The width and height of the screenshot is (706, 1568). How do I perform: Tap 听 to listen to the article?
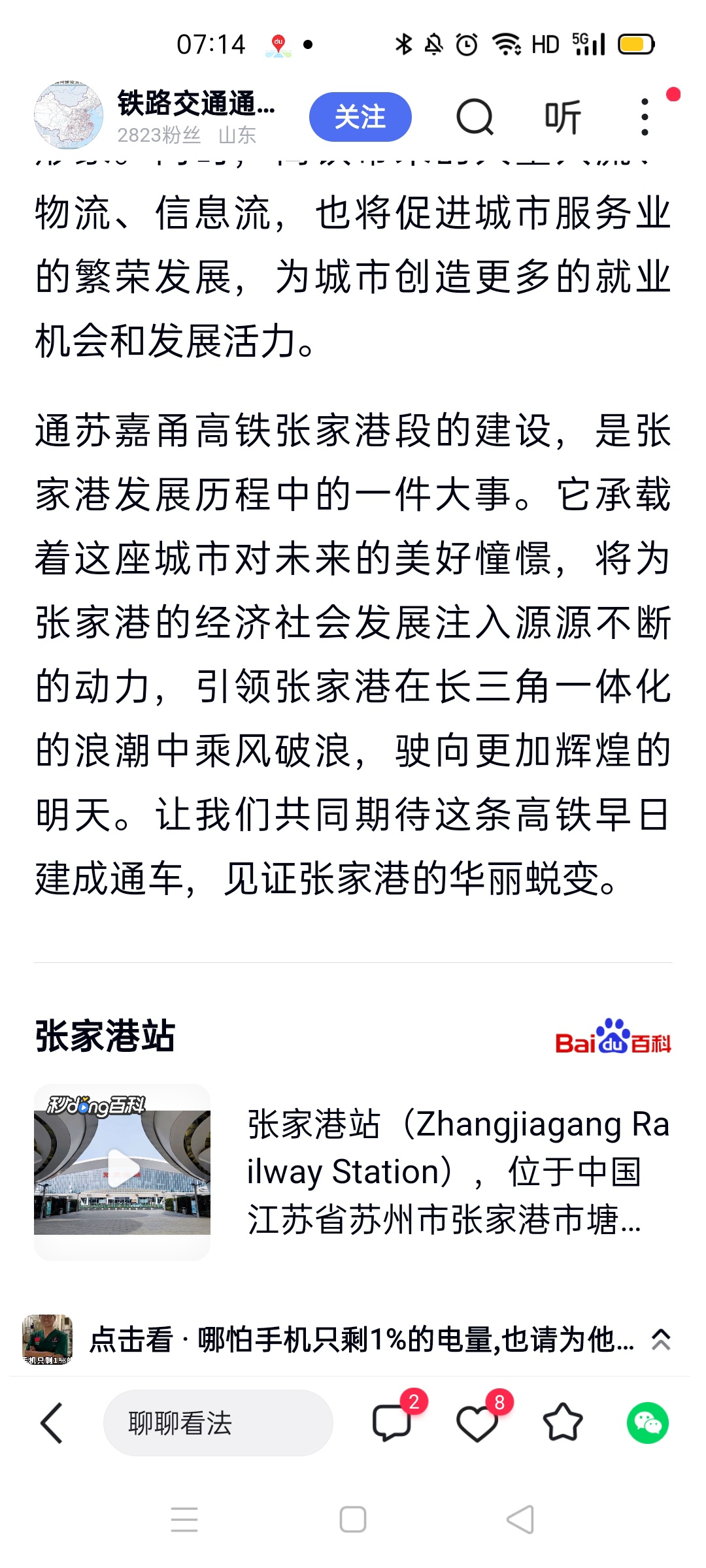(563, 117)
